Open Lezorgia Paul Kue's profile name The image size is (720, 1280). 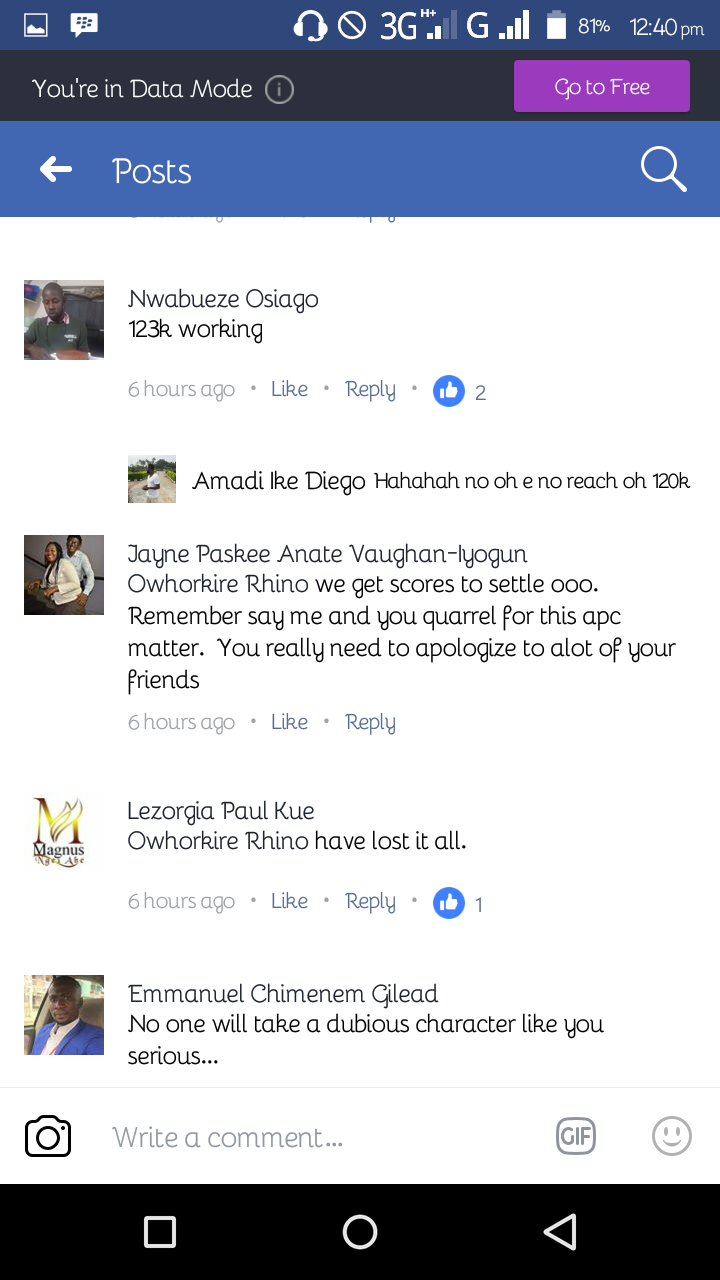click(221, 810)
